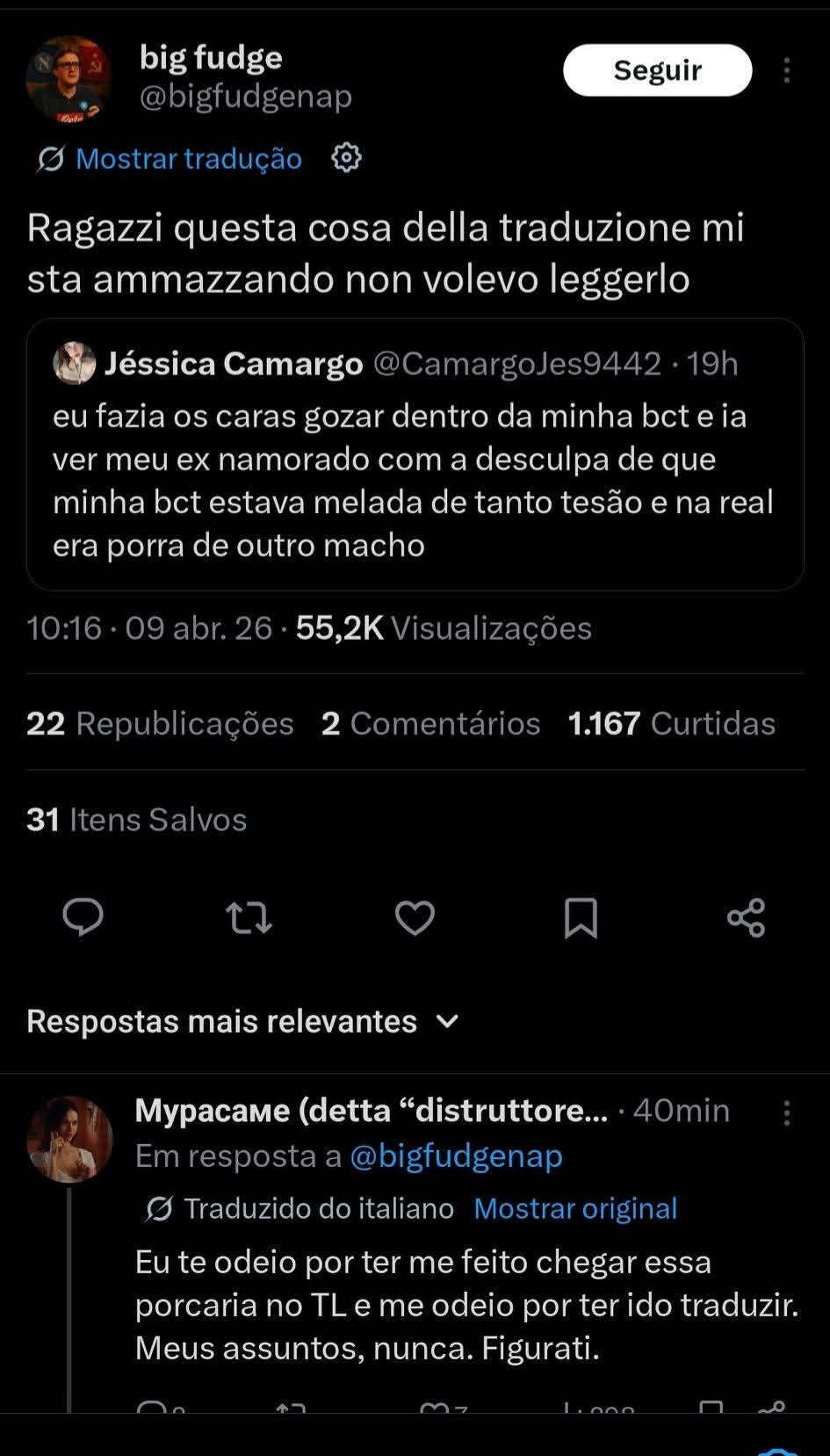Open the @bigfudgenap mention link in reply
The width and height of the screenshot is (830, 1456).
(x=456, y=1156)
